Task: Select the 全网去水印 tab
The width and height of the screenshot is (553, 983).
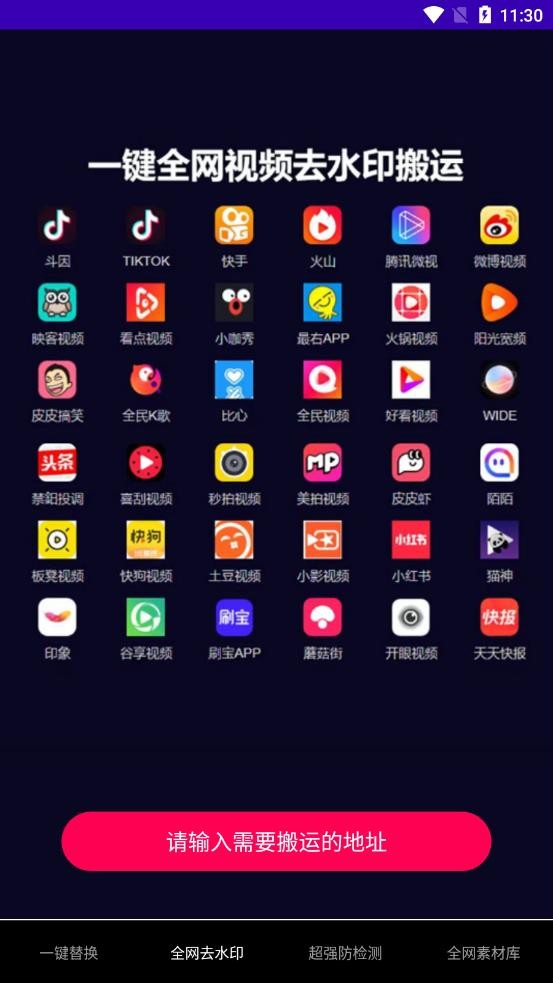Action: (x=207, y=953)
